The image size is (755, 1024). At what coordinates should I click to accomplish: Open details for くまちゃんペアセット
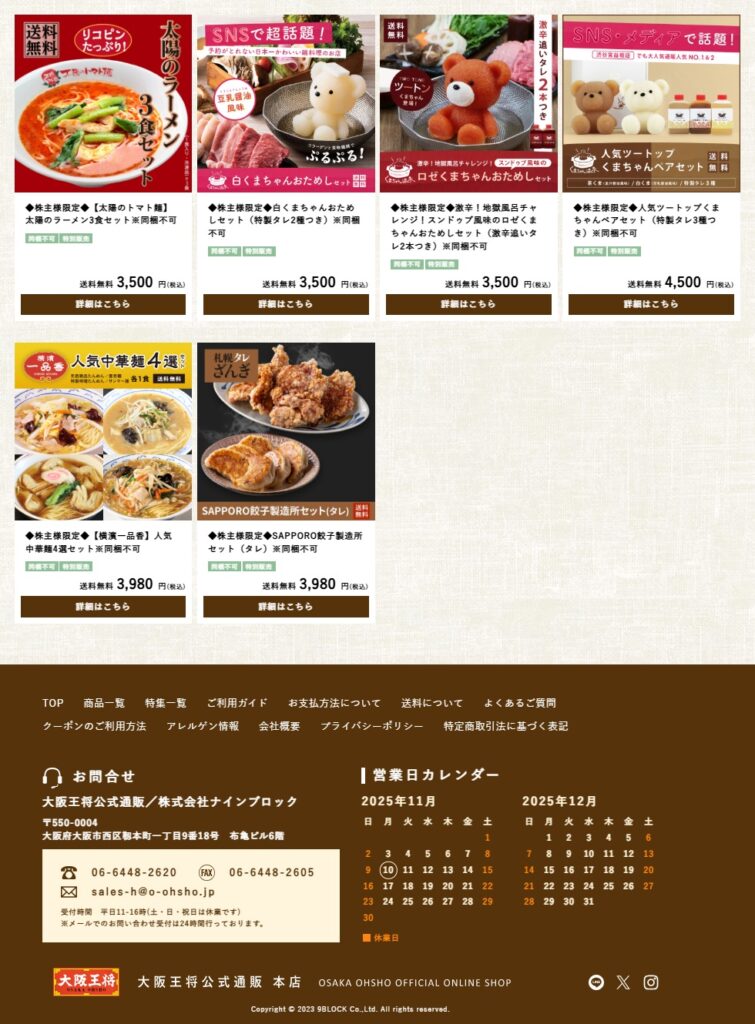[651, 304]
